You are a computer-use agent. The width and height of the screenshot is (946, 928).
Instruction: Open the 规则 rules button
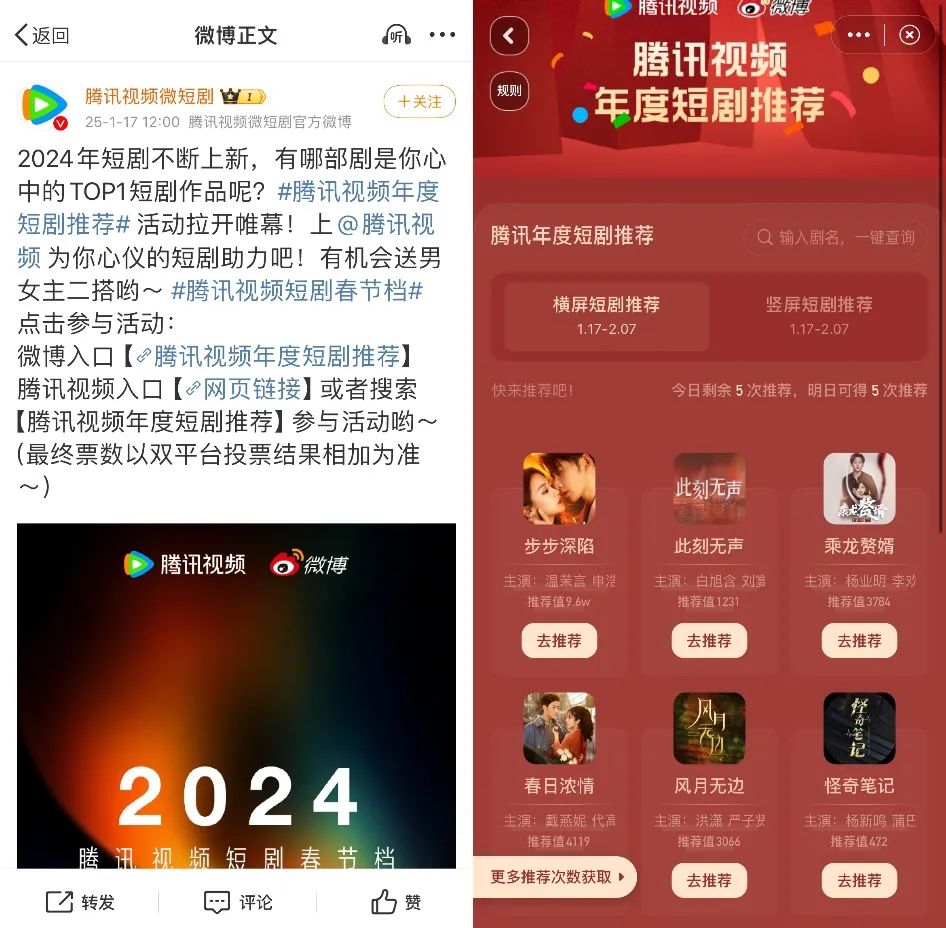(509, 91)
